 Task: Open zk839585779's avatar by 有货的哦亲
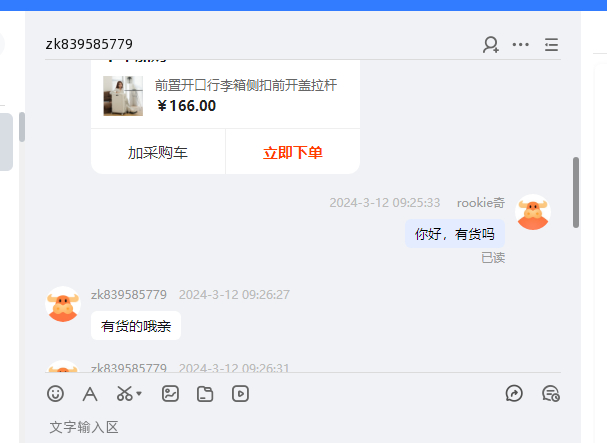pos(64,304)
